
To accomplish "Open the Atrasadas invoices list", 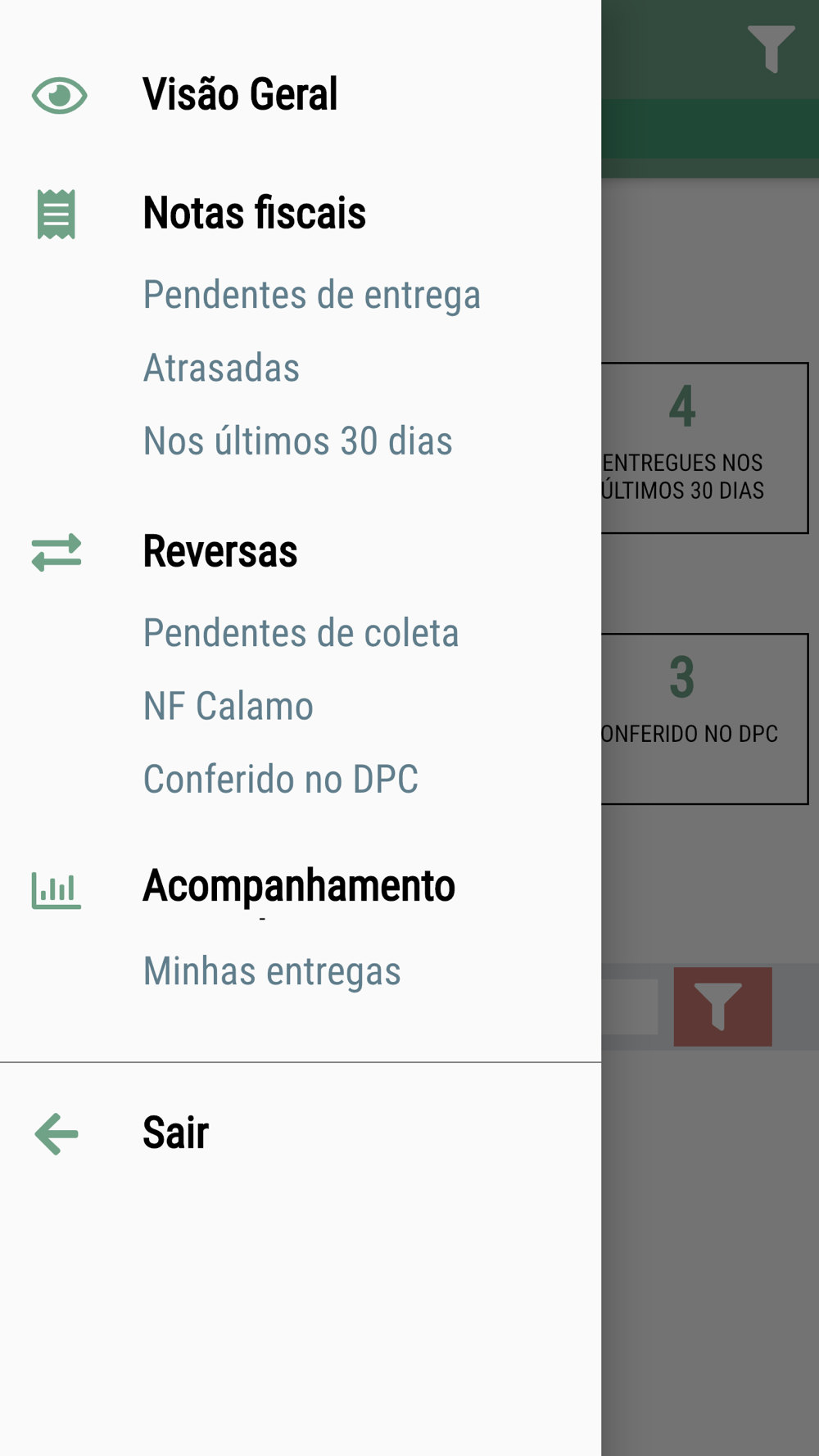I will (x=221, y=368).
